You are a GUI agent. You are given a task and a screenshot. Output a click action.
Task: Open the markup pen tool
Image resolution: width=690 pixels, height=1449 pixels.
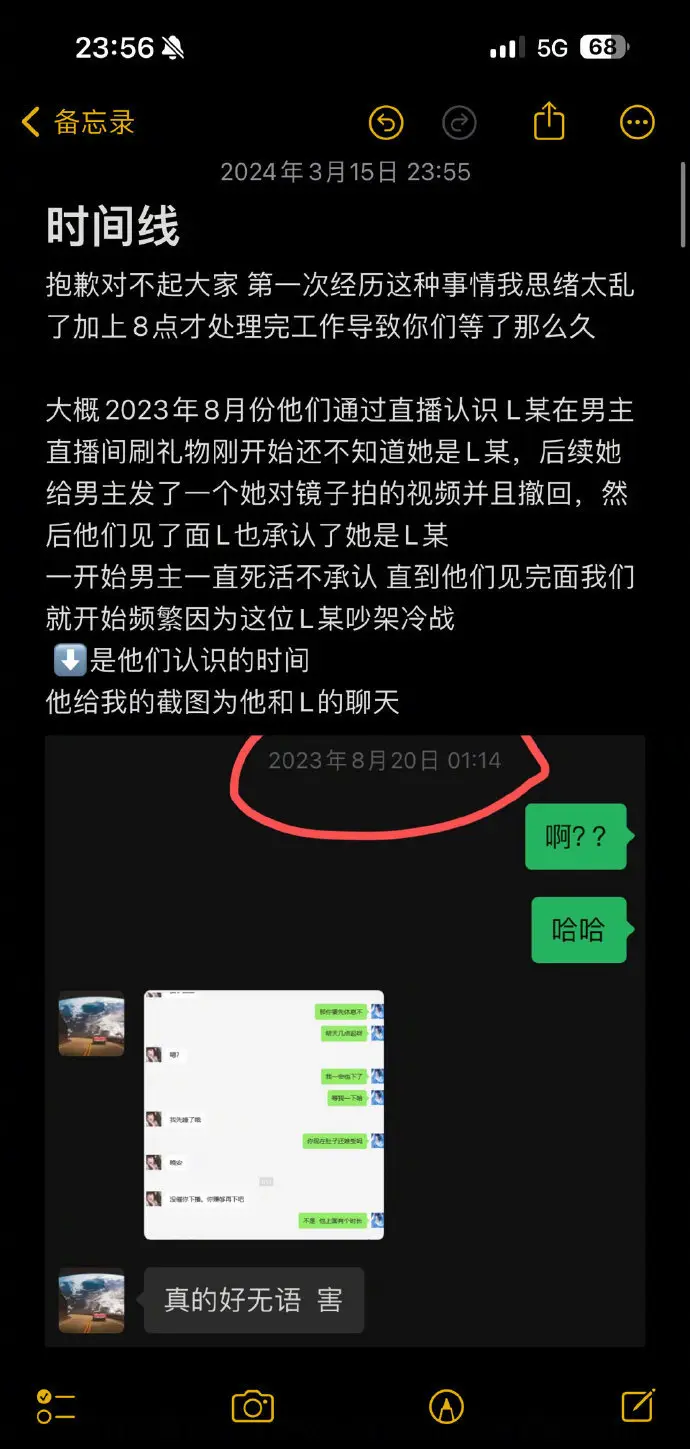446,1406
